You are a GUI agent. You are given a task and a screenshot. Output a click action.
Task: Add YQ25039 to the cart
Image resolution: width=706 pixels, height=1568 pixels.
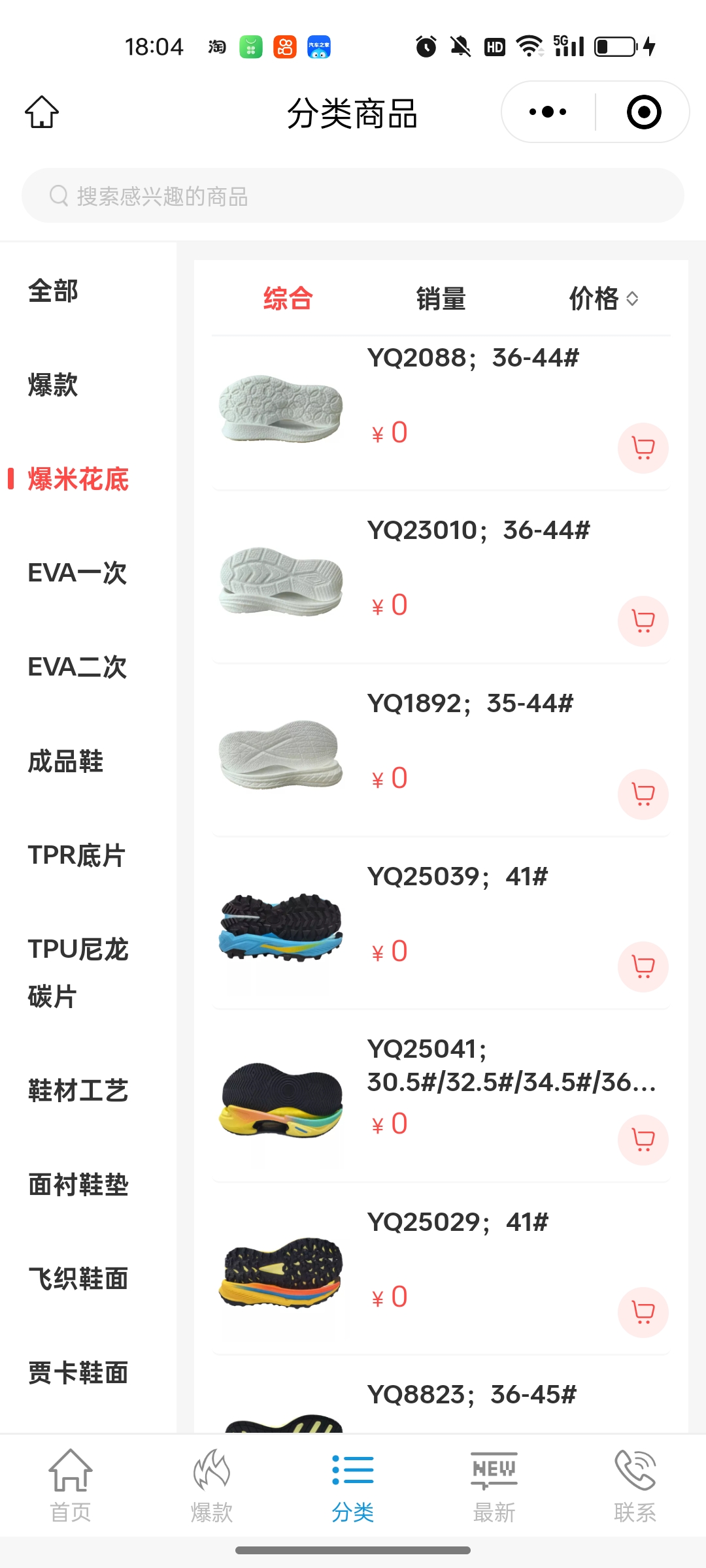click(x=643, y=967)
